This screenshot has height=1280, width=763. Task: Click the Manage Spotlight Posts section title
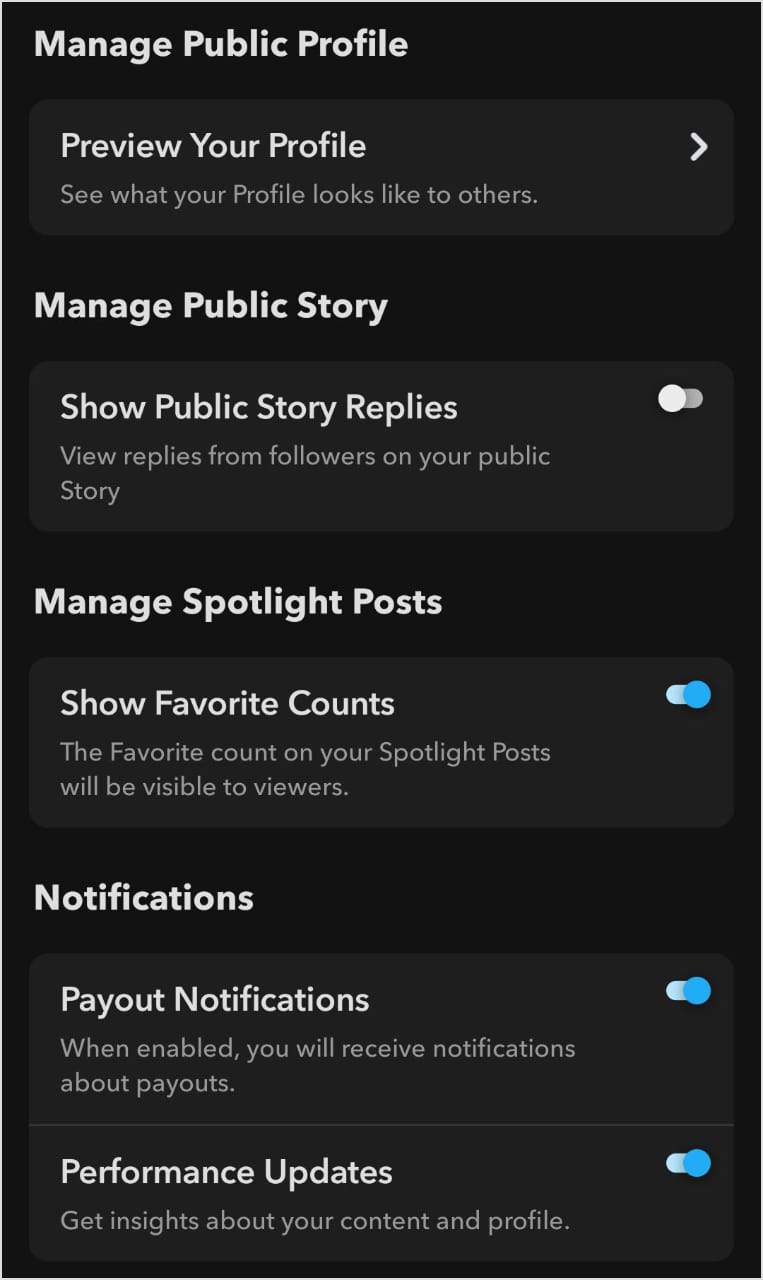237,601
